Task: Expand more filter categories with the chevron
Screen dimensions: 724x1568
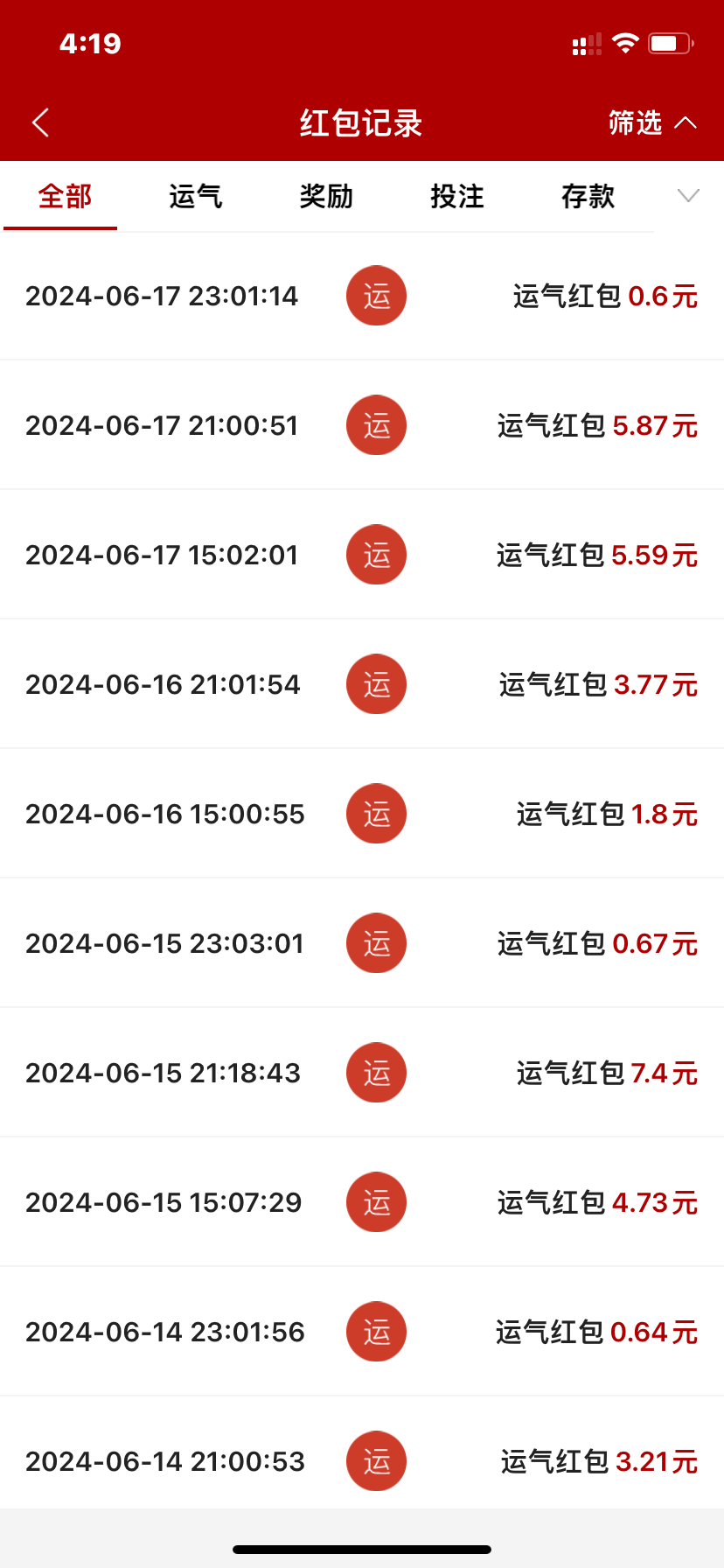Action: 688,196
